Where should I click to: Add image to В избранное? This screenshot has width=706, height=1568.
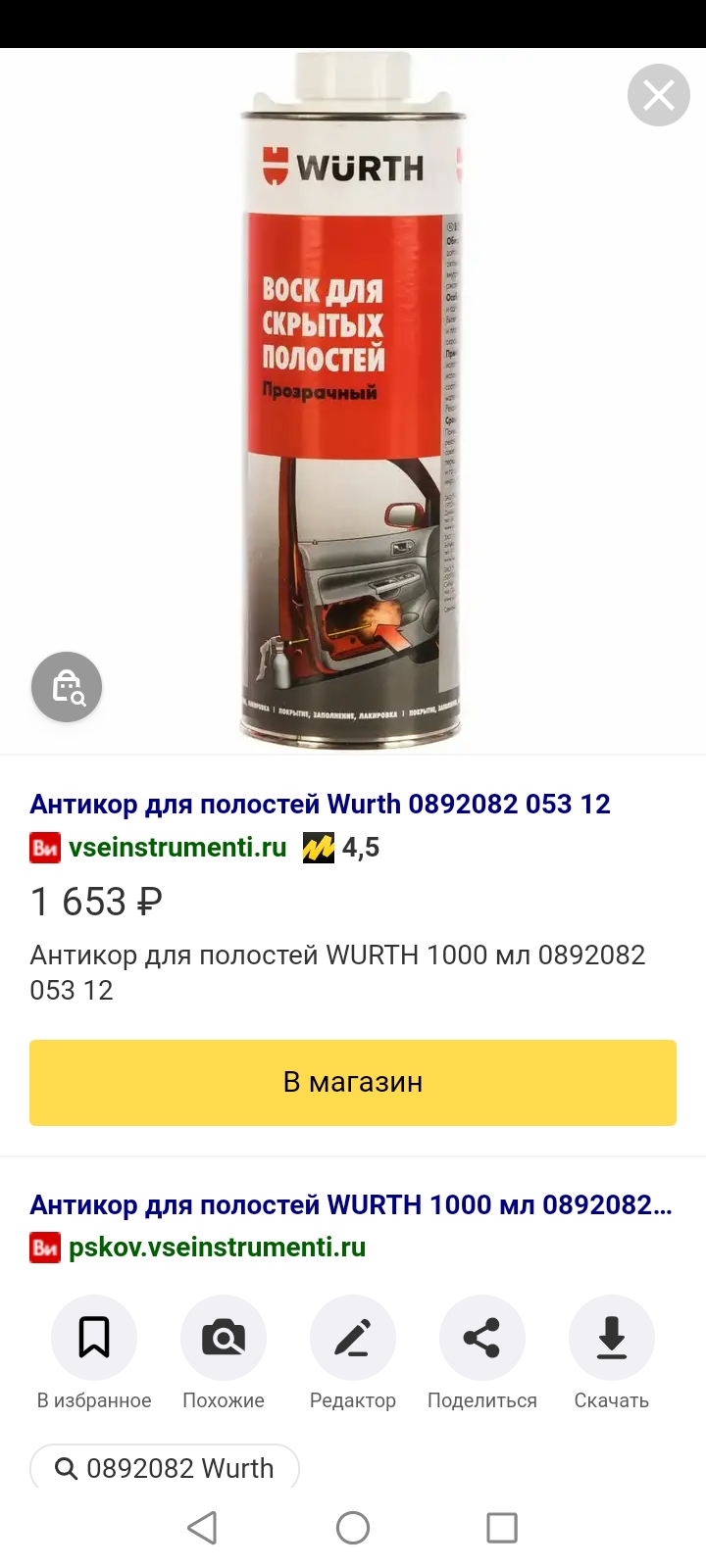[x=94, y=1339]
